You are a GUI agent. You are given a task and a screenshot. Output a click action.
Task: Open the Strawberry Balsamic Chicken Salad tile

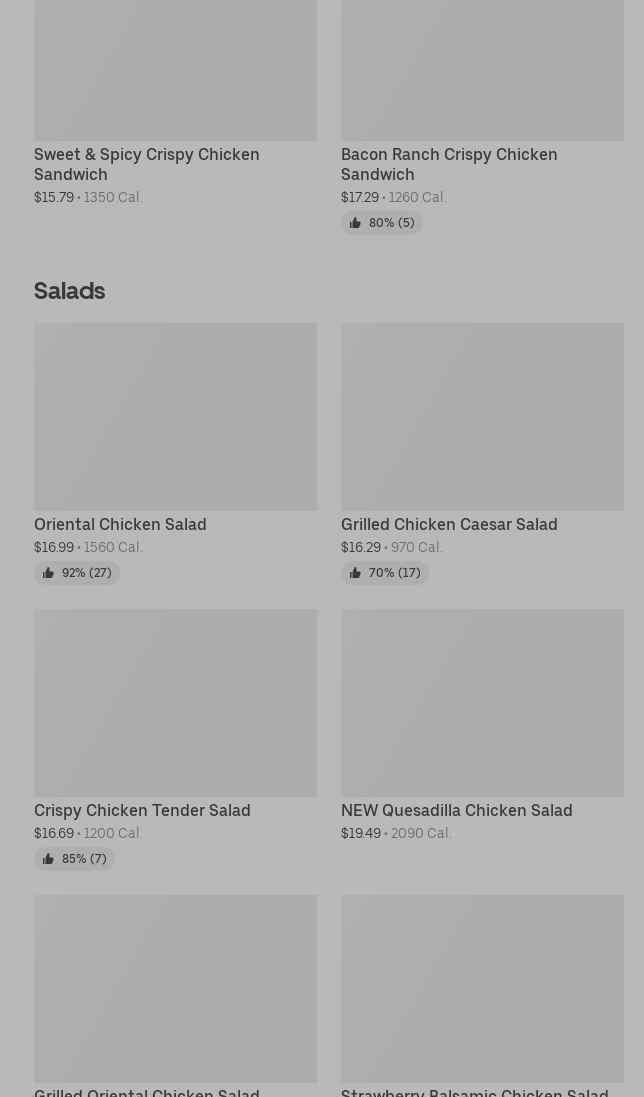pos(482,996)
